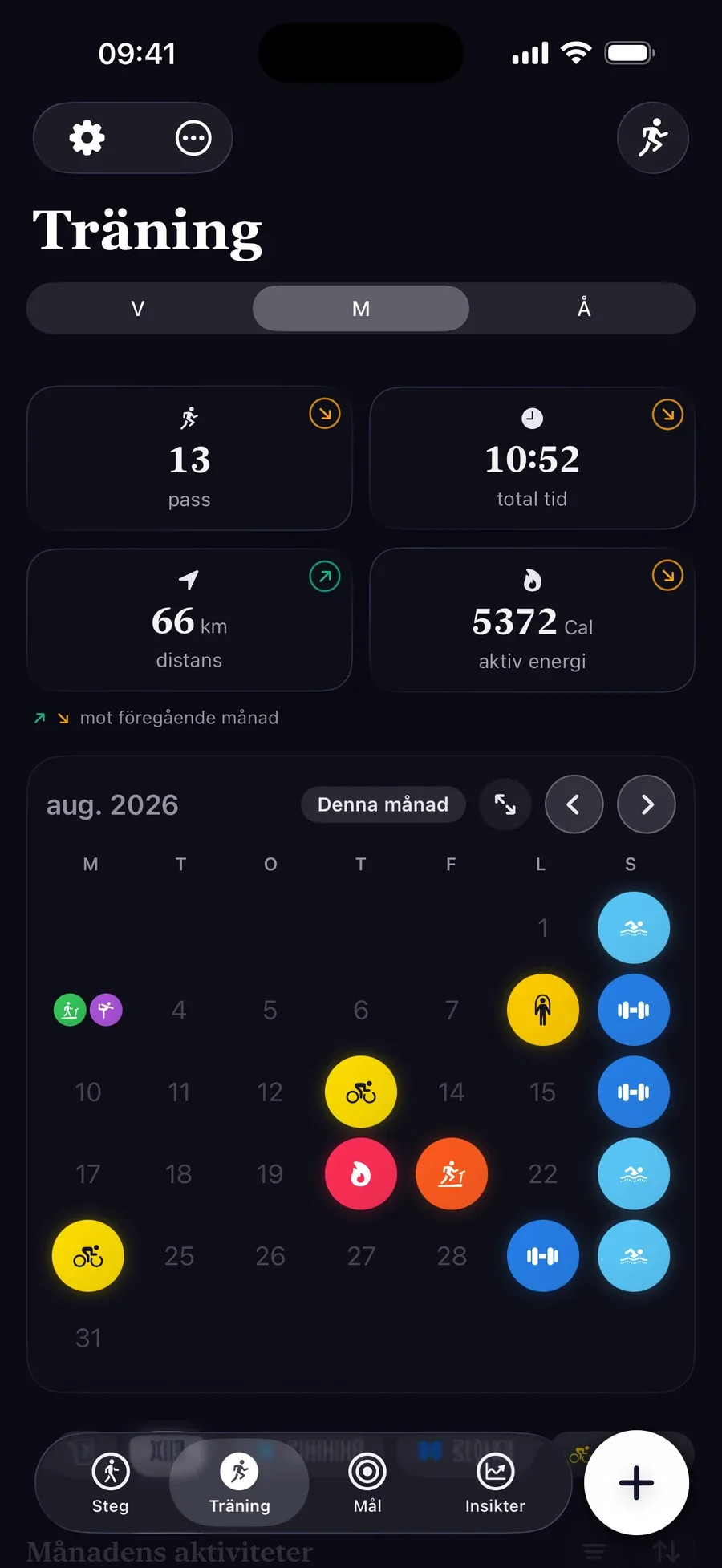Switch to the Mål tab
The width and height of the screenshot is (722, 1568).
pos(367,1483)
